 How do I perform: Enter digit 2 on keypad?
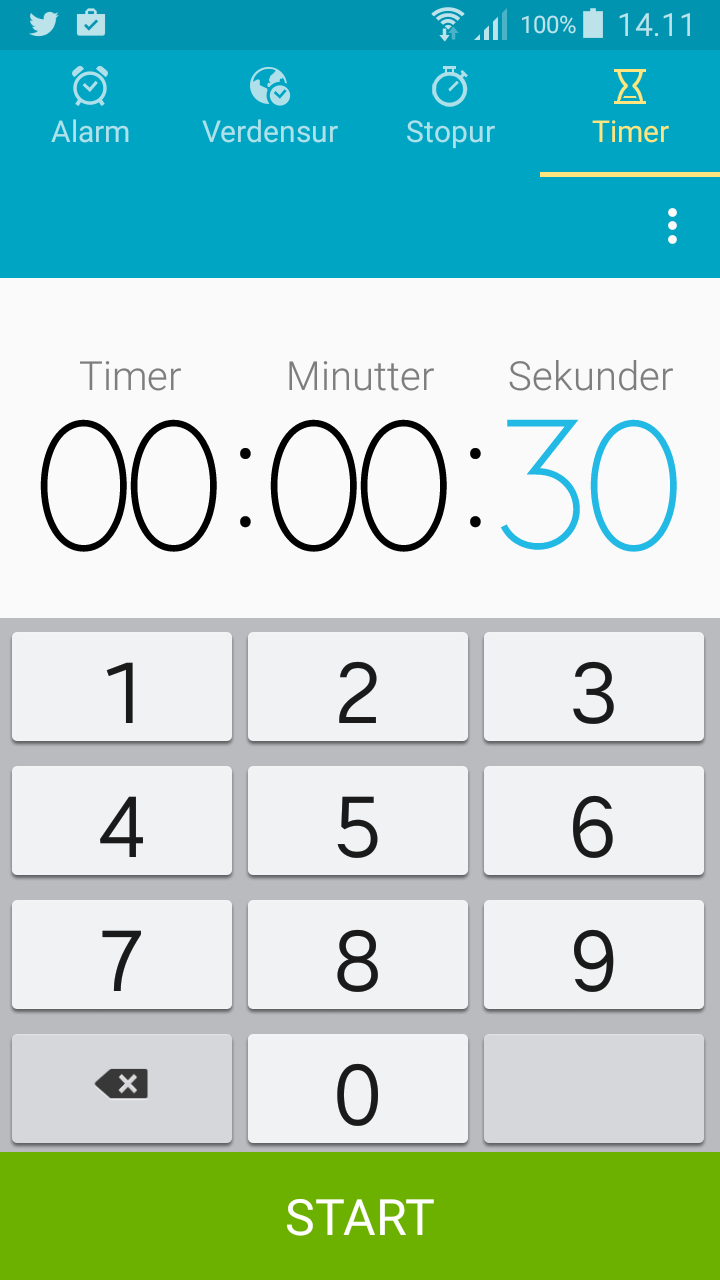pyautogui.click(x=358, y=687)
